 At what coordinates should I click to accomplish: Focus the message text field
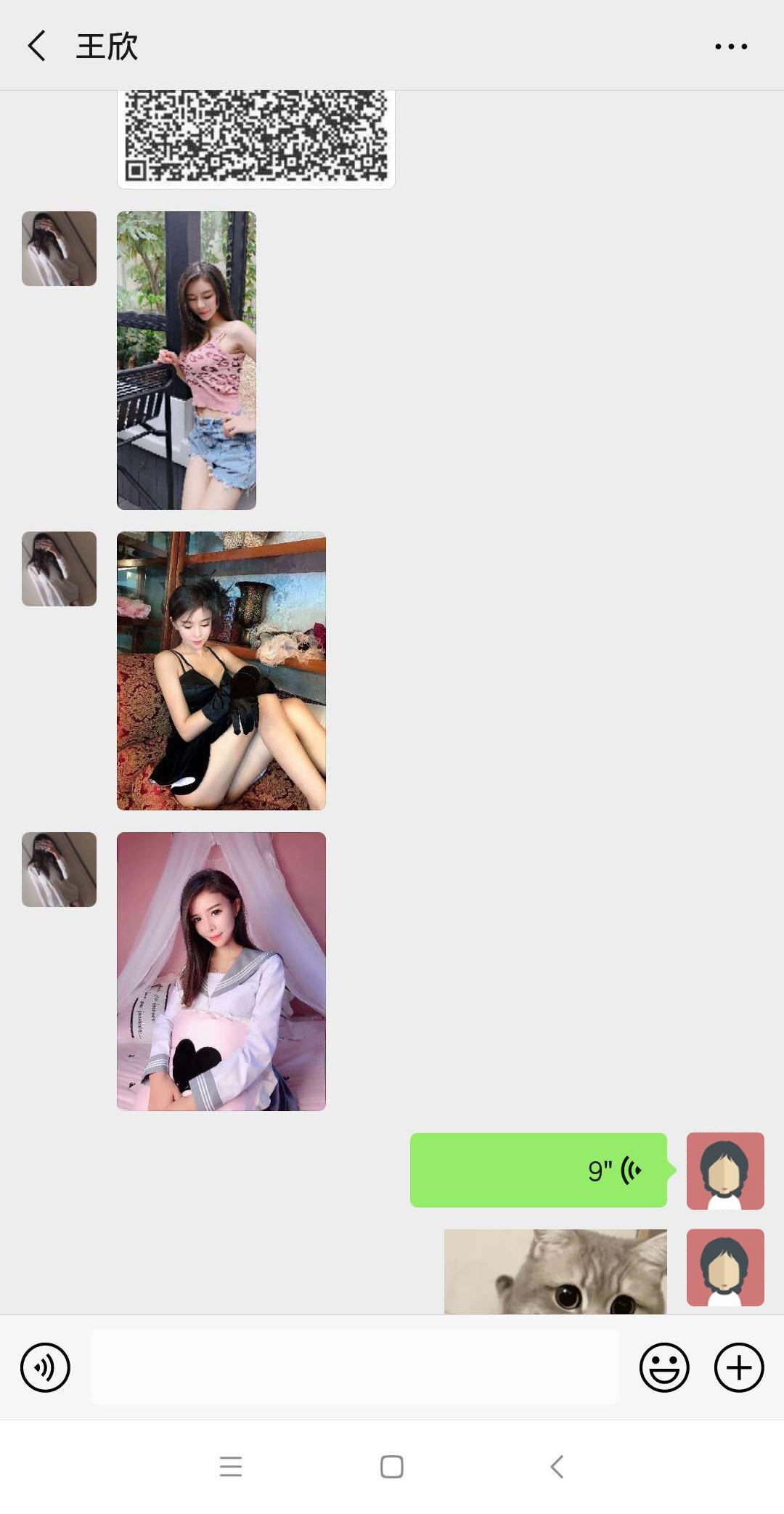click(354, 1367)
